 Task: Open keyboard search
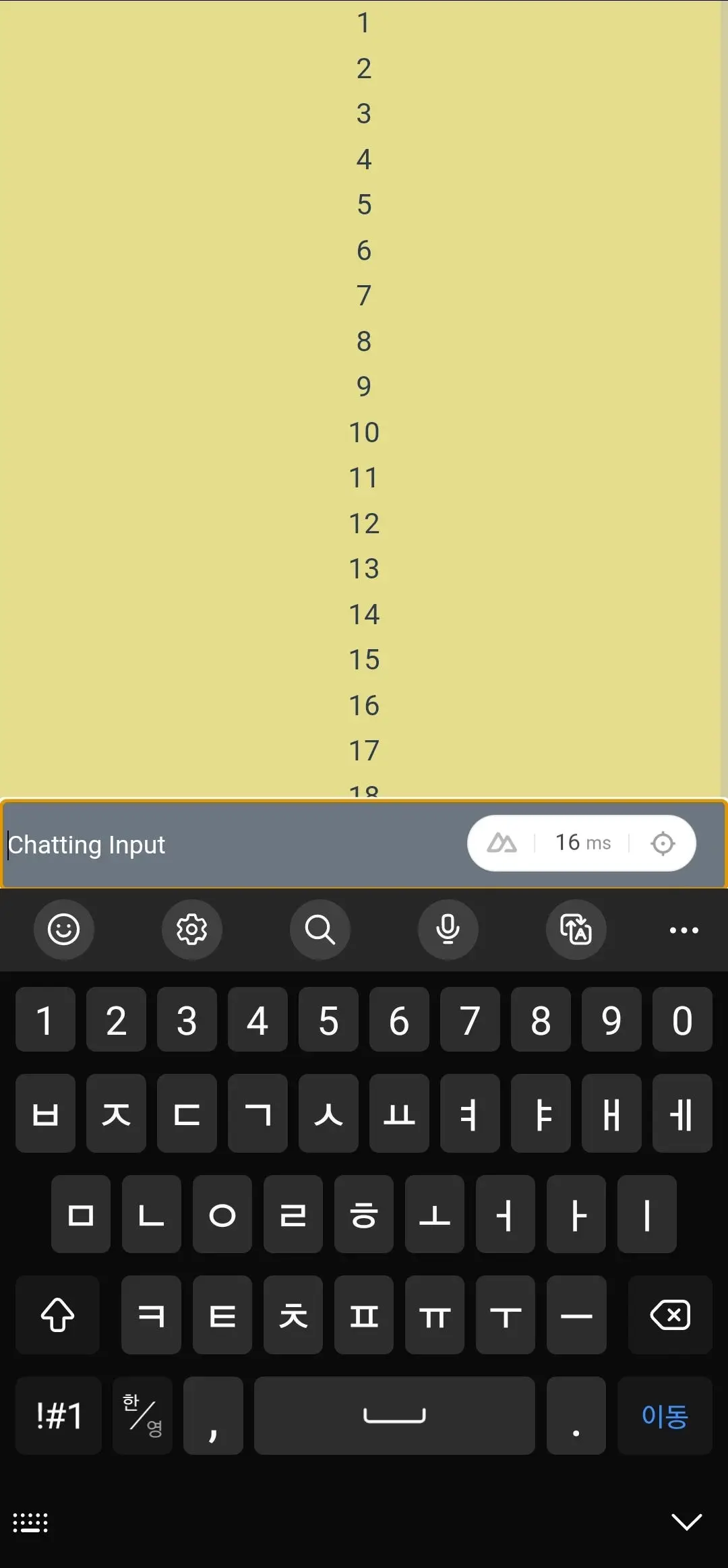point(320,930)
